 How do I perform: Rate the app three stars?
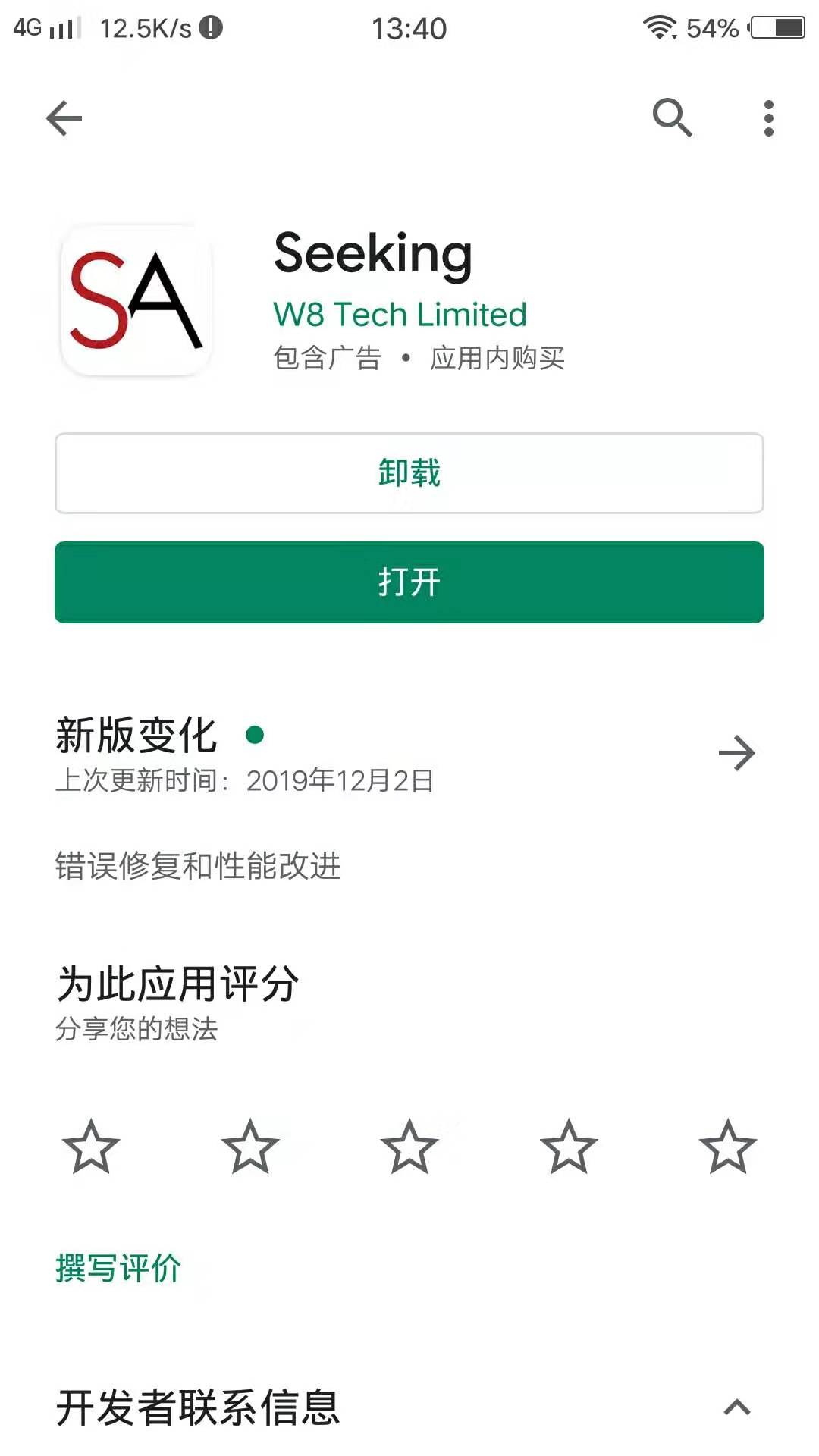coord(409,1147)
